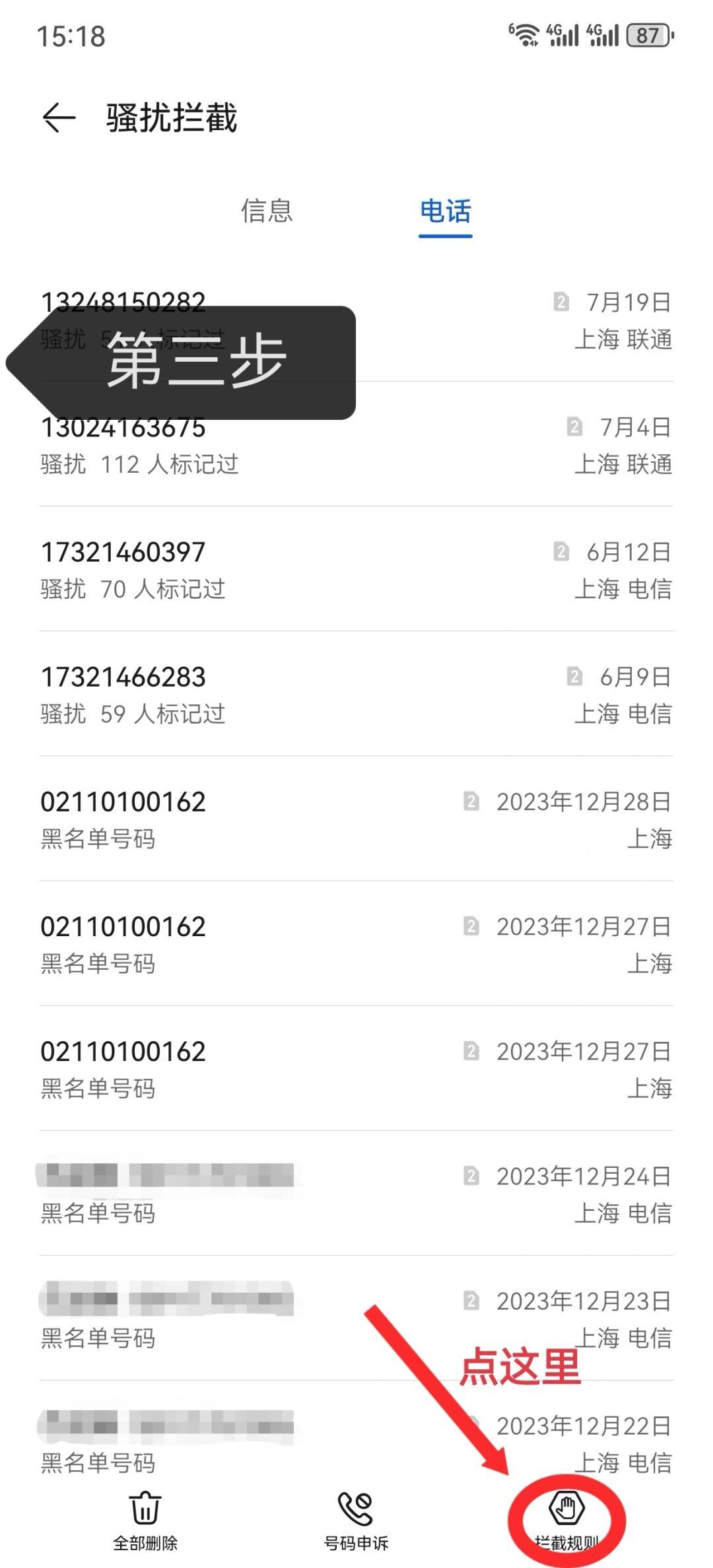Tap the back arrow beside 骚扰拦截
Screen dimensions: 713x1568
(x=58, y=118)
